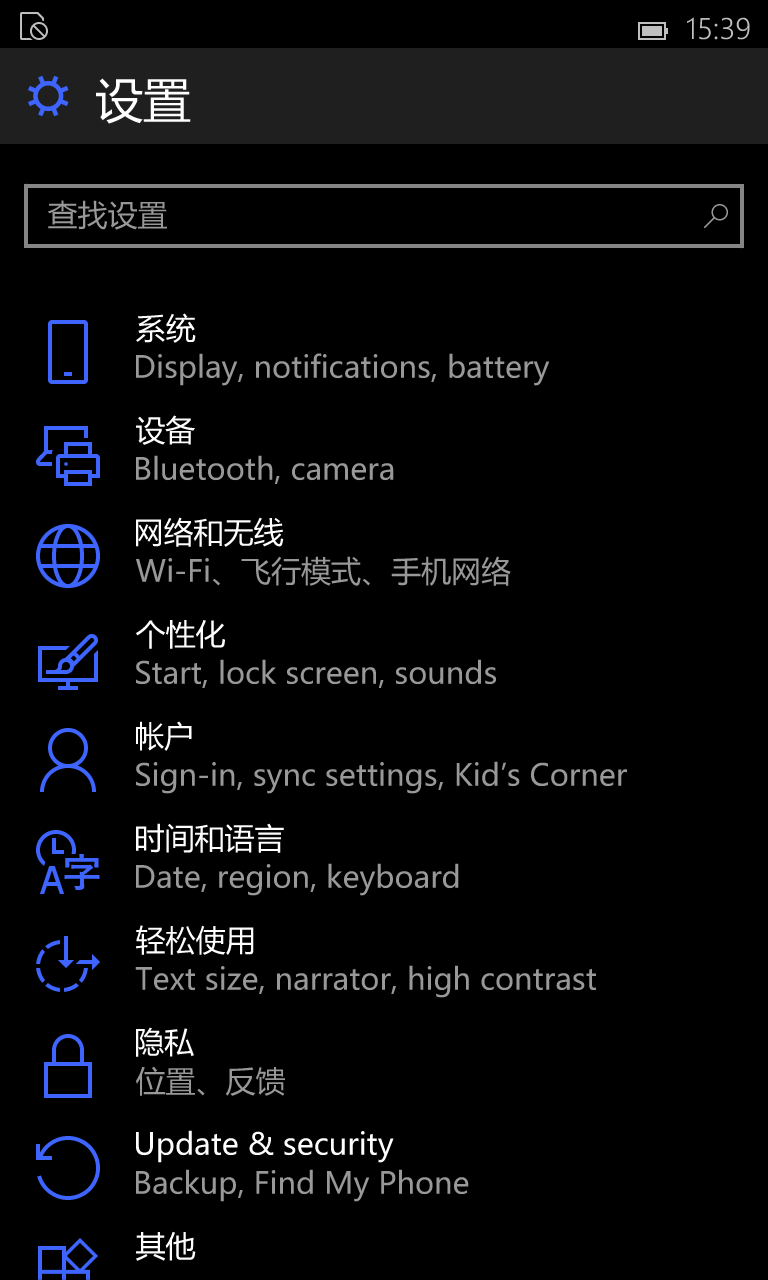This screenshot has height=1280, width=768.
Task: Select the 帐户 accounts row
Action: click(384, 758)
